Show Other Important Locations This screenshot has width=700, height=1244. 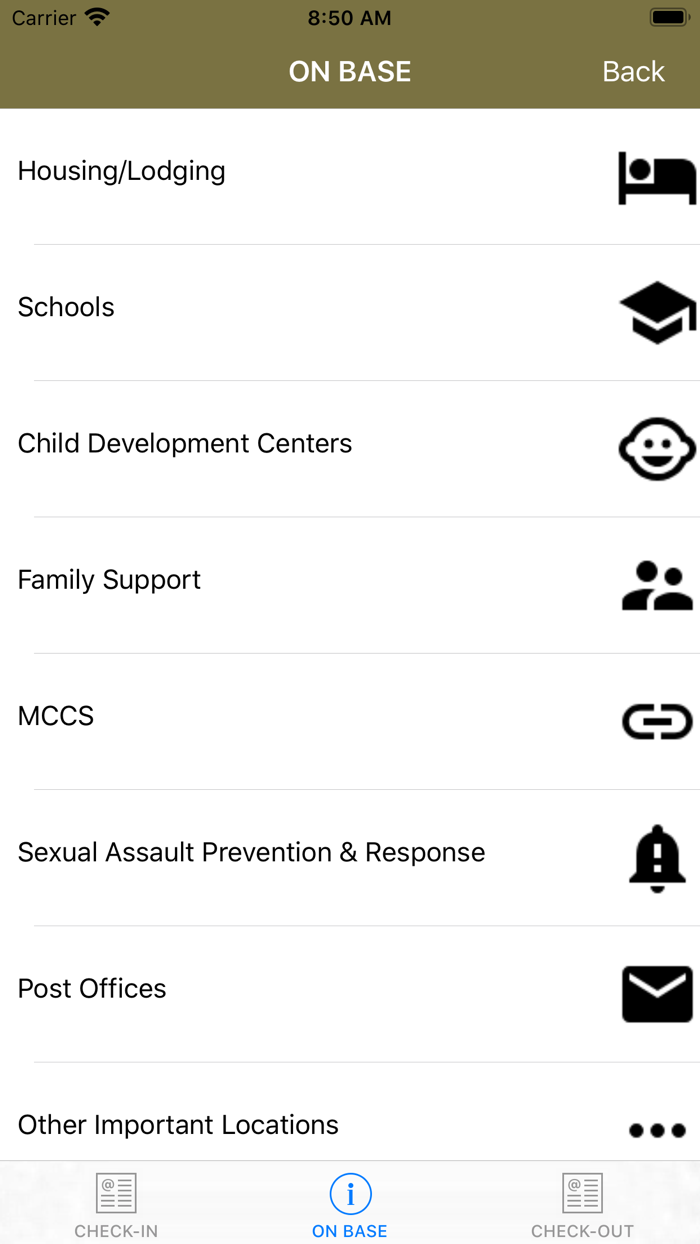tap(178, 1124)
